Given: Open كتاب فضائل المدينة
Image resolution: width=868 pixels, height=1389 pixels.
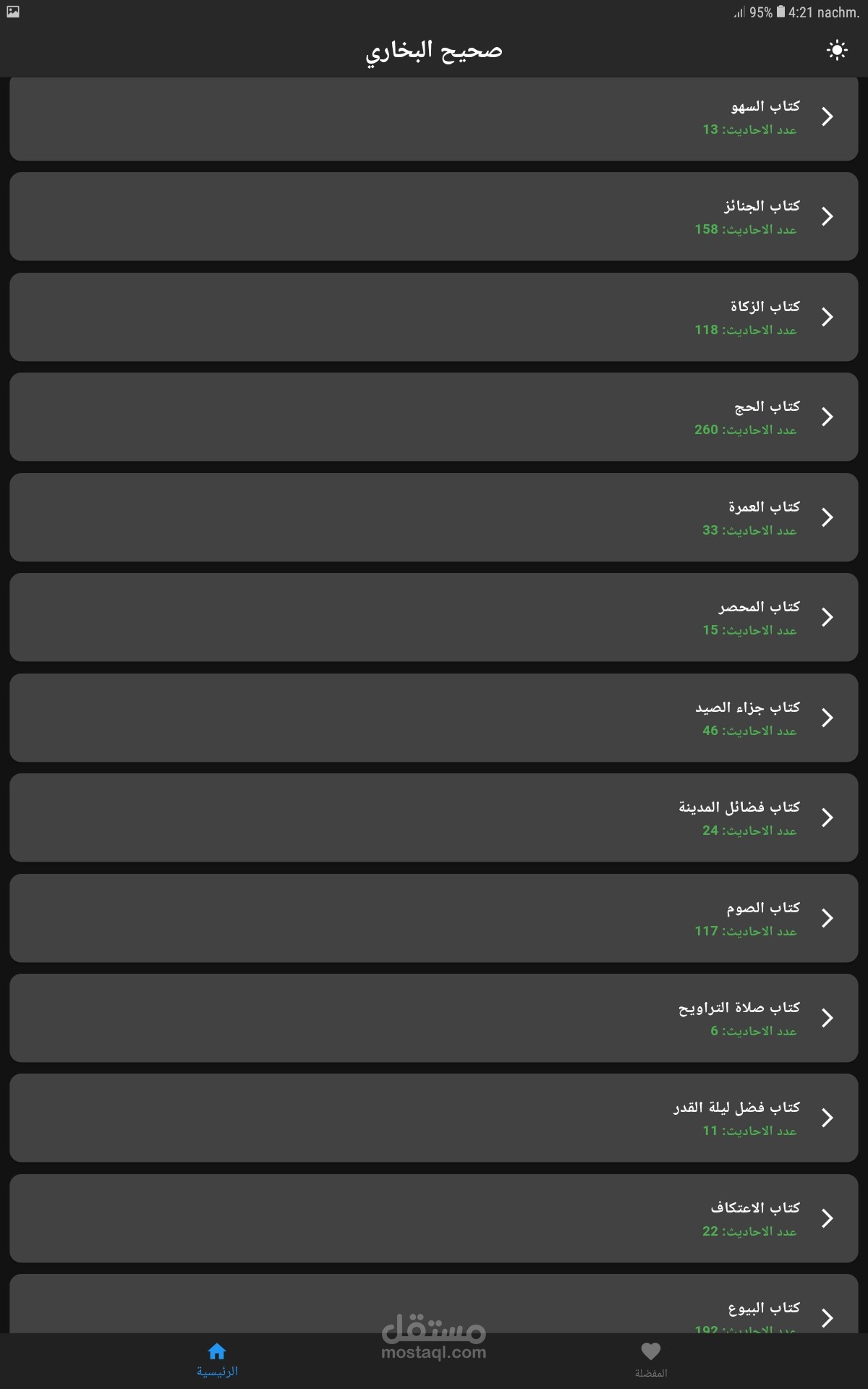Looking at the screenshot, I should [x=434, y=817].
